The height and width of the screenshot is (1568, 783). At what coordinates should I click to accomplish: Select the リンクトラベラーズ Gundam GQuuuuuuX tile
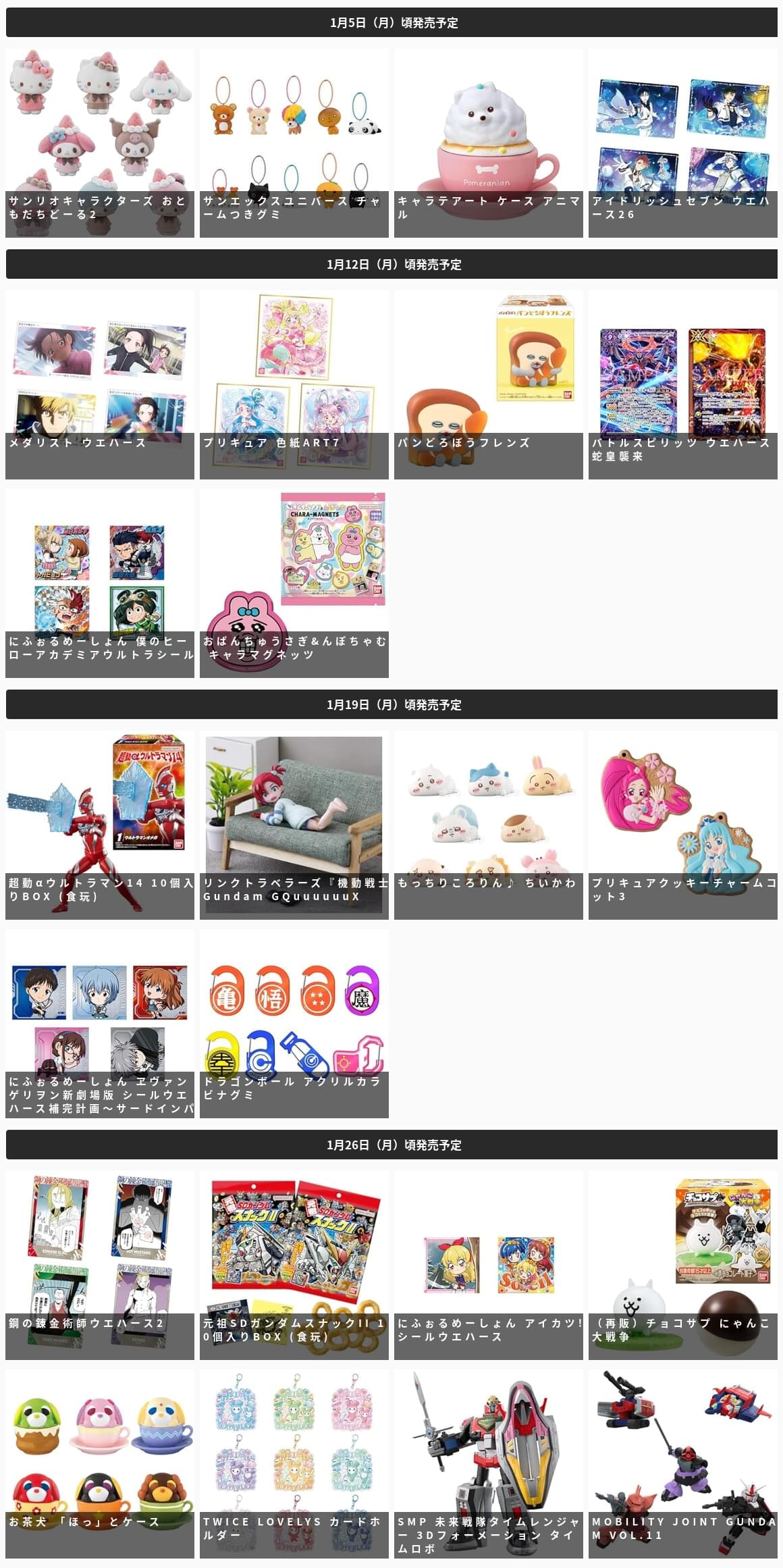point(294,825)
